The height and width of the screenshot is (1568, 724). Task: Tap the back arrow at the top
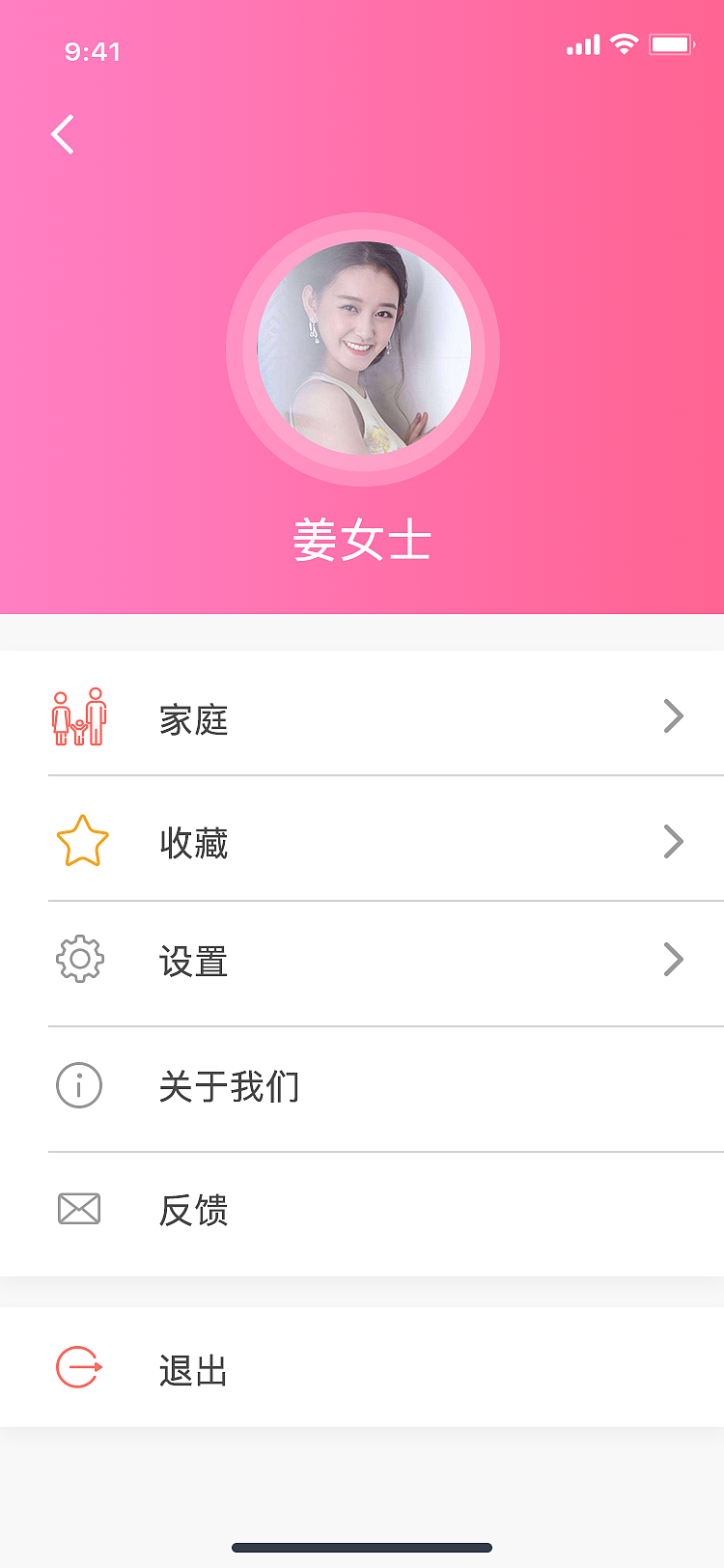[62, 134]
